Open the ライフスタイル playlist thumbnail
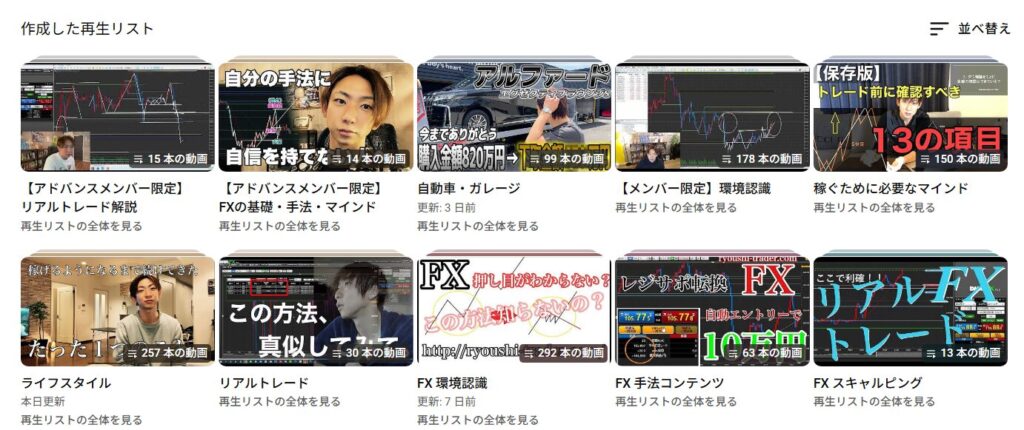The image size is (1024, 430). (117, 311)
